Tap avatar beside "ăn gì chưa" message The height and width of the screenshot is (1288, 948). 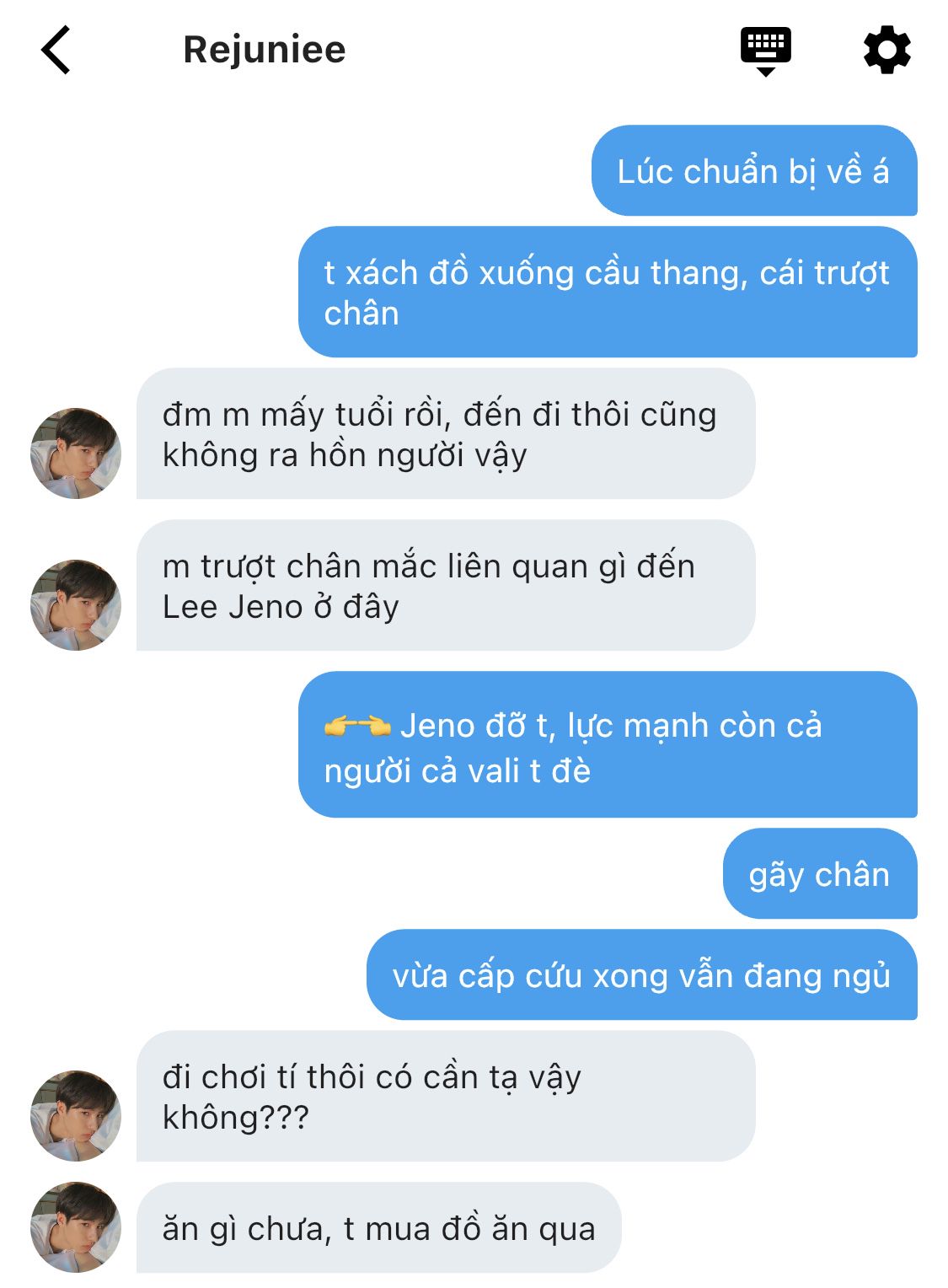coord(76,1226)
